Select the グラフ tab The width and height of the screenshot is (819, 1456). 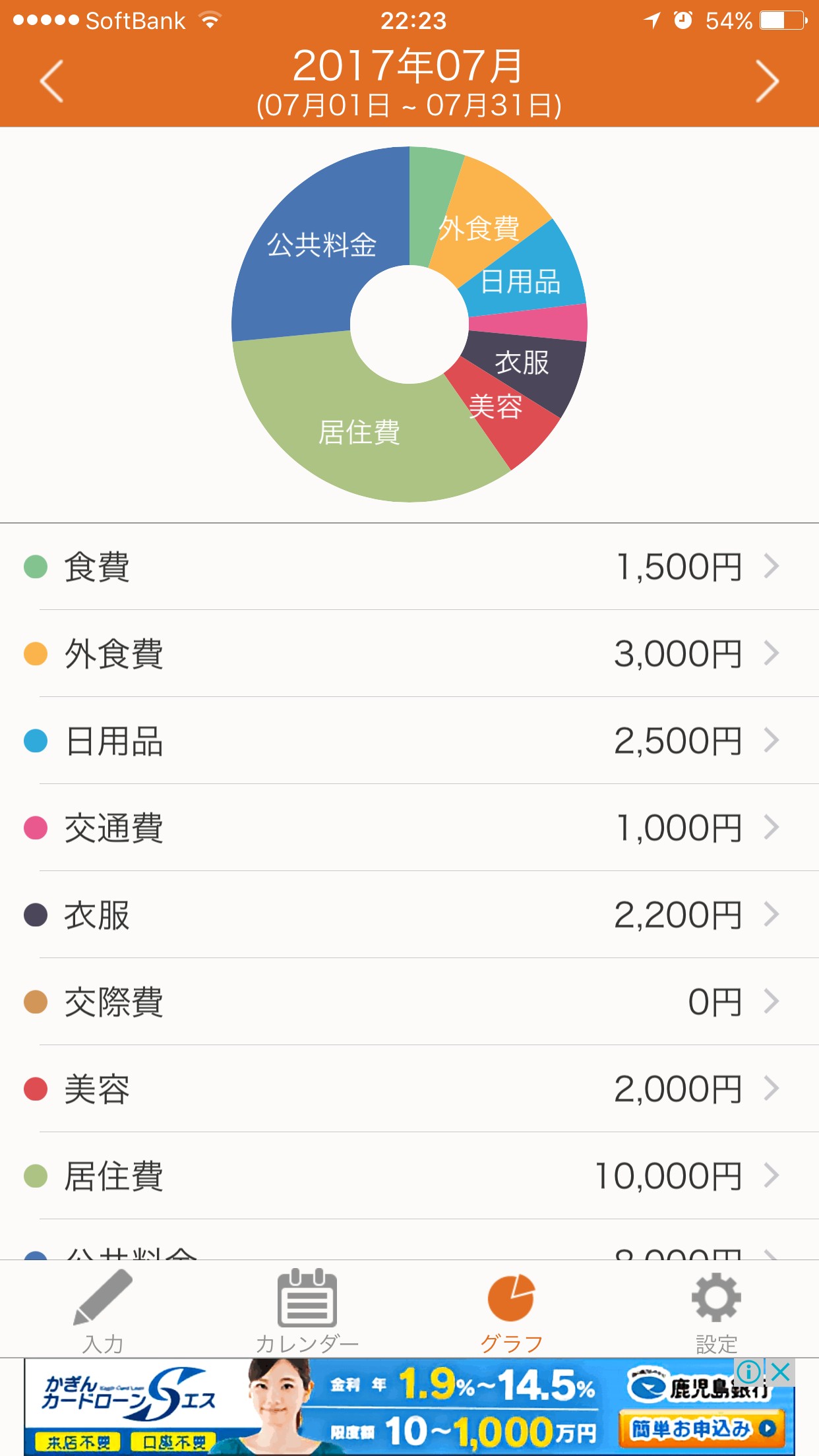coord(512,1309)
